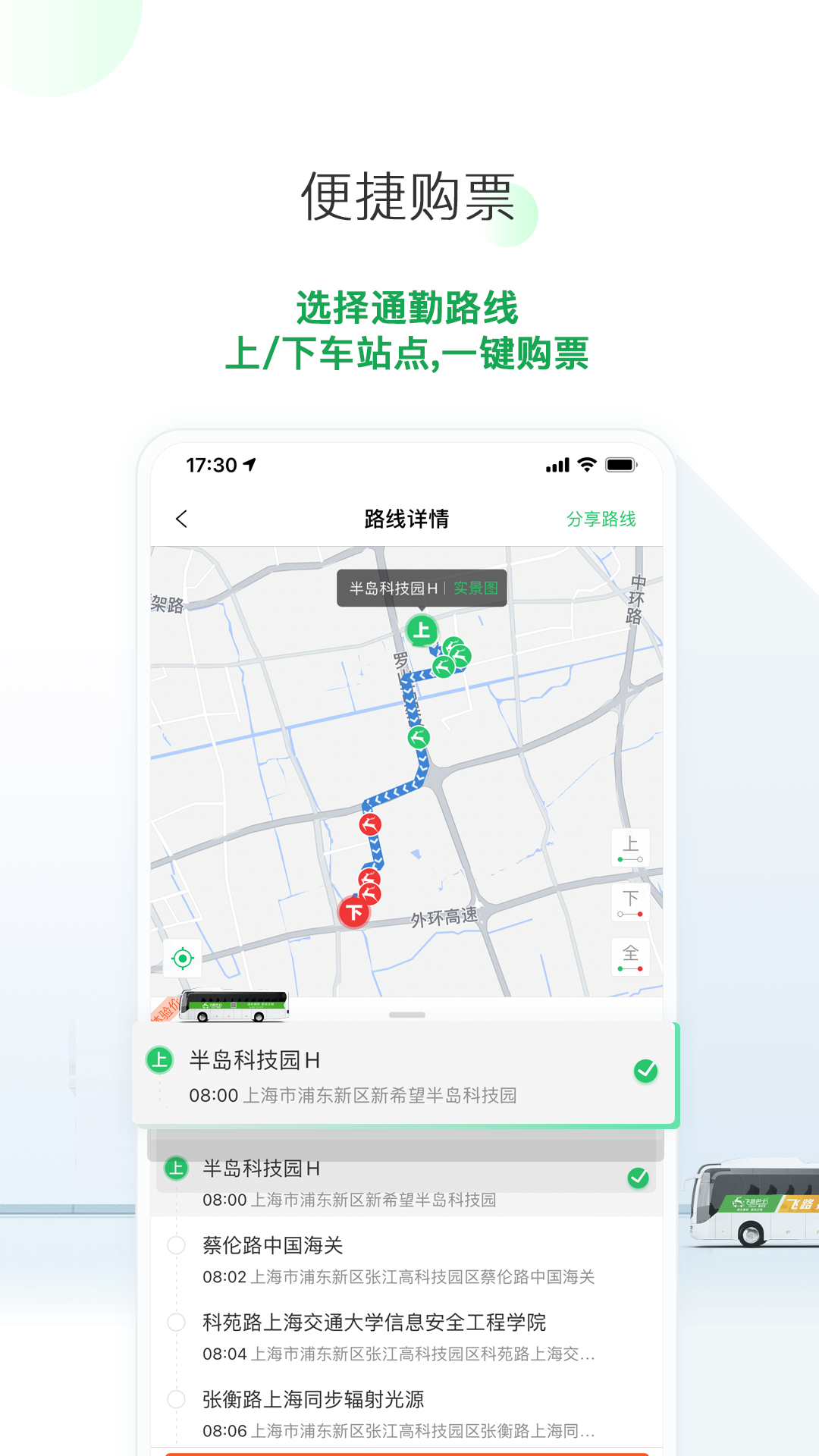Uncheck the selected 半岛科技园H boarding station
Screen dimensions: 819x1456
(x=644, y=1070)
